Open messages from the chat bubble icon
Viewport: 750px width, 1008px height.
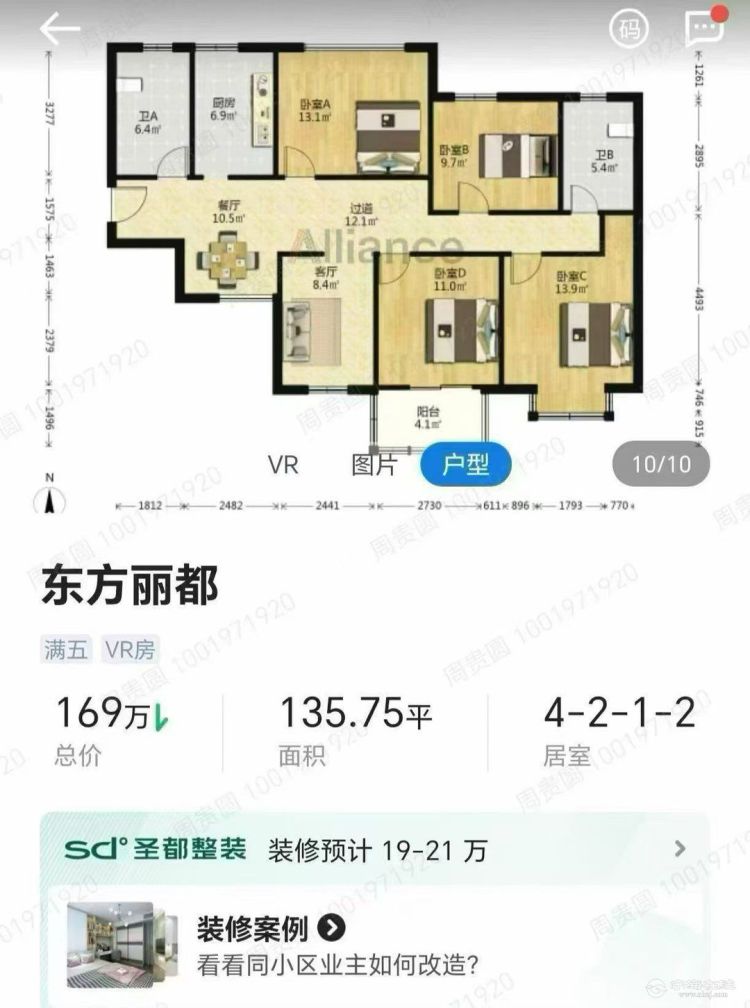click(703, 27)
